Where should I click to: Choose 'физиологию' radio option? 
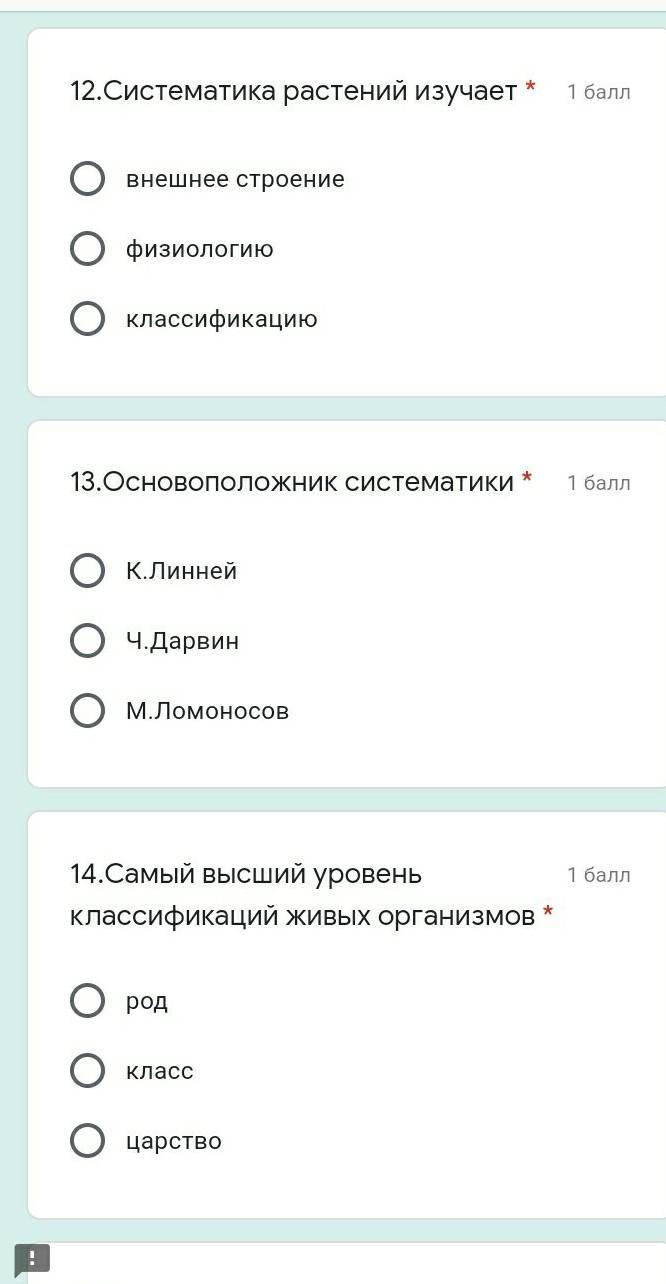(88, 249)
